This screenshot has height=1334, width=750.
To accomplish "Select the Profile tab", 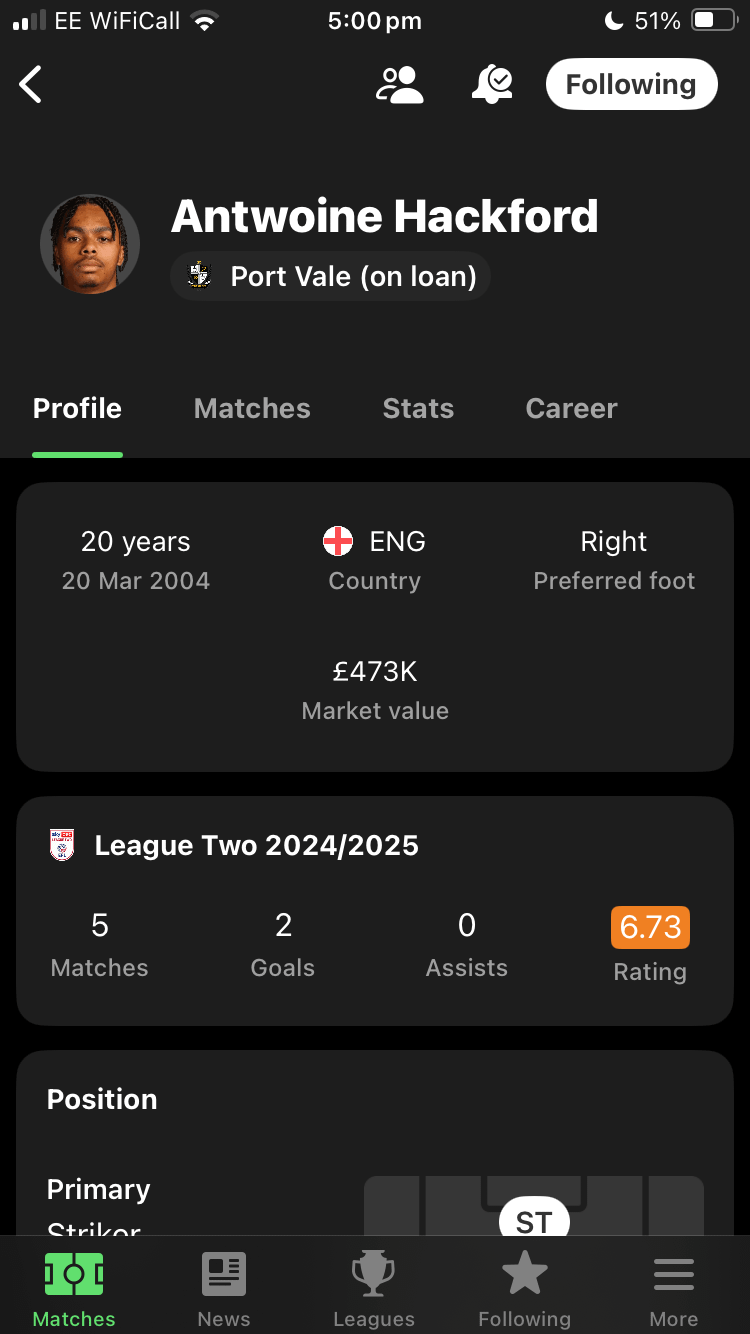I will [x=77, y=409].
